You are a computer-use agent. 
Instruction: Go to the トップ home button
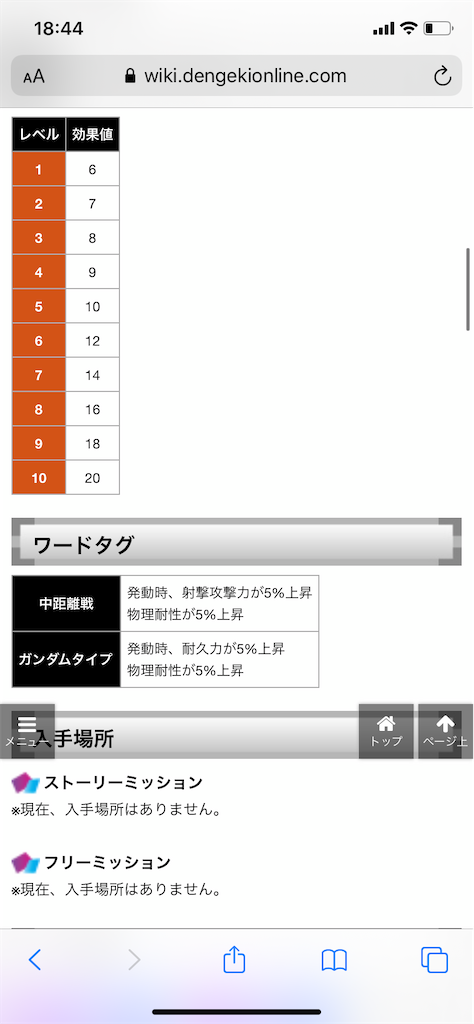pyautogui.click(x=386, y=731)
